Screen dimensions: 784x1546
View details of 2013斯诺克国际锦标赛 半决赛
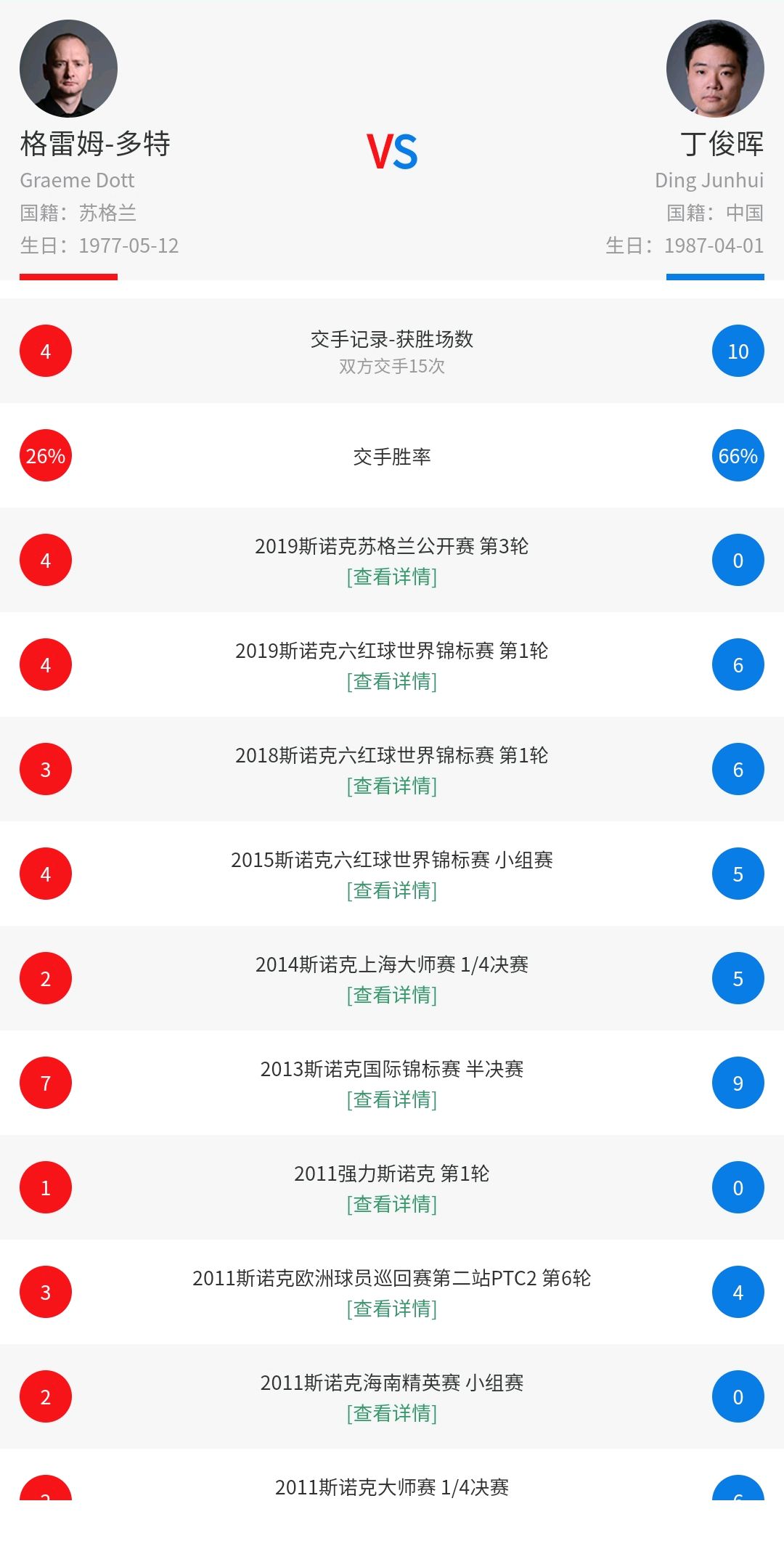[392, 1101]
